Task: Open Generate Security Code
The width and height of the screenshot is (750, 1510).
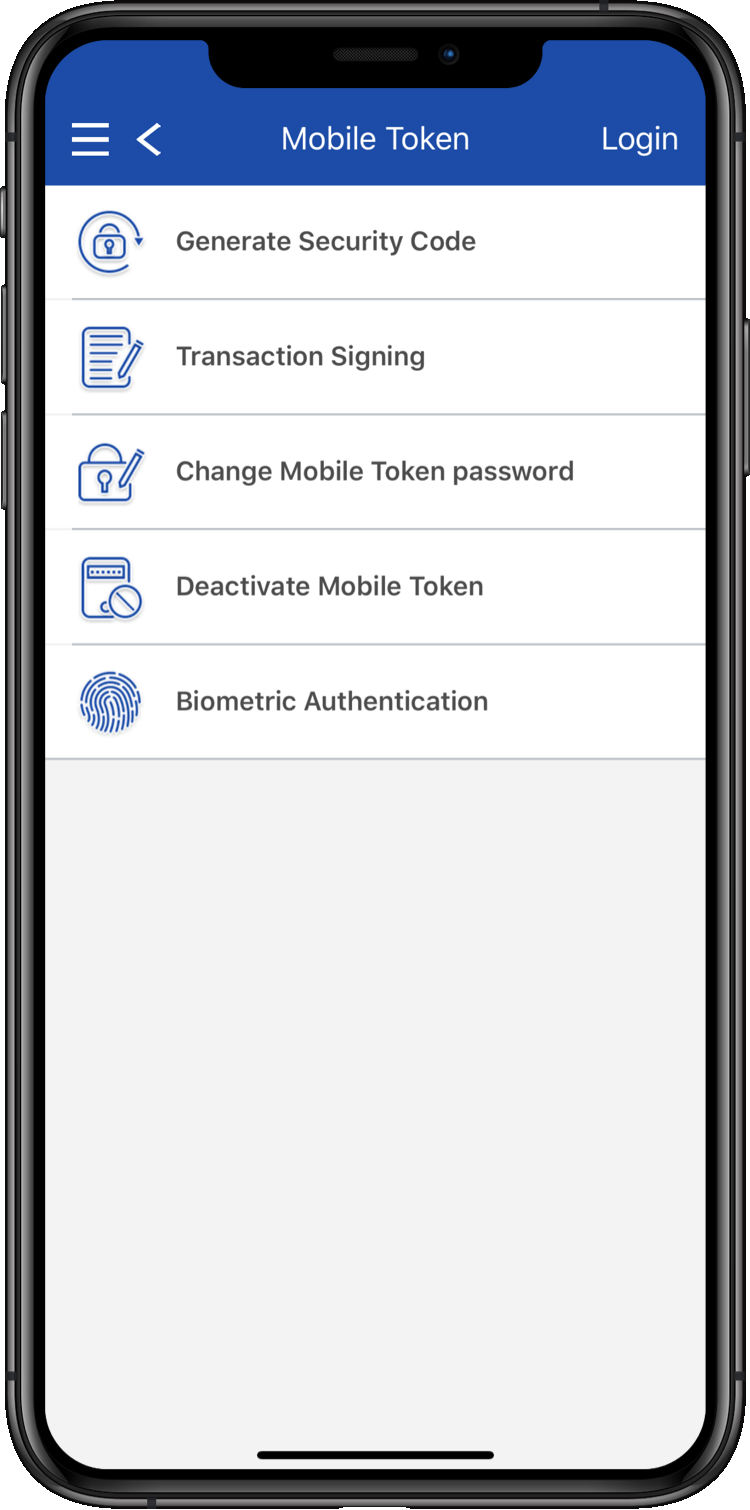Action: [325, 242]
